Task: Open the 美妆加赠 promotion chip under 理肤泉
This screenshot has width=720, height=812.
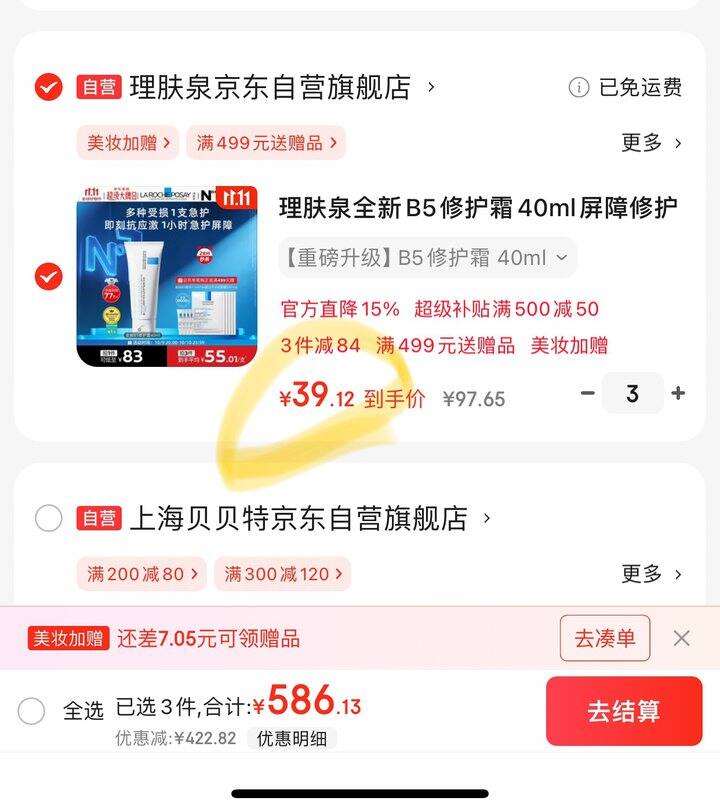Action: pyautogui.click(x=128, y=142)
